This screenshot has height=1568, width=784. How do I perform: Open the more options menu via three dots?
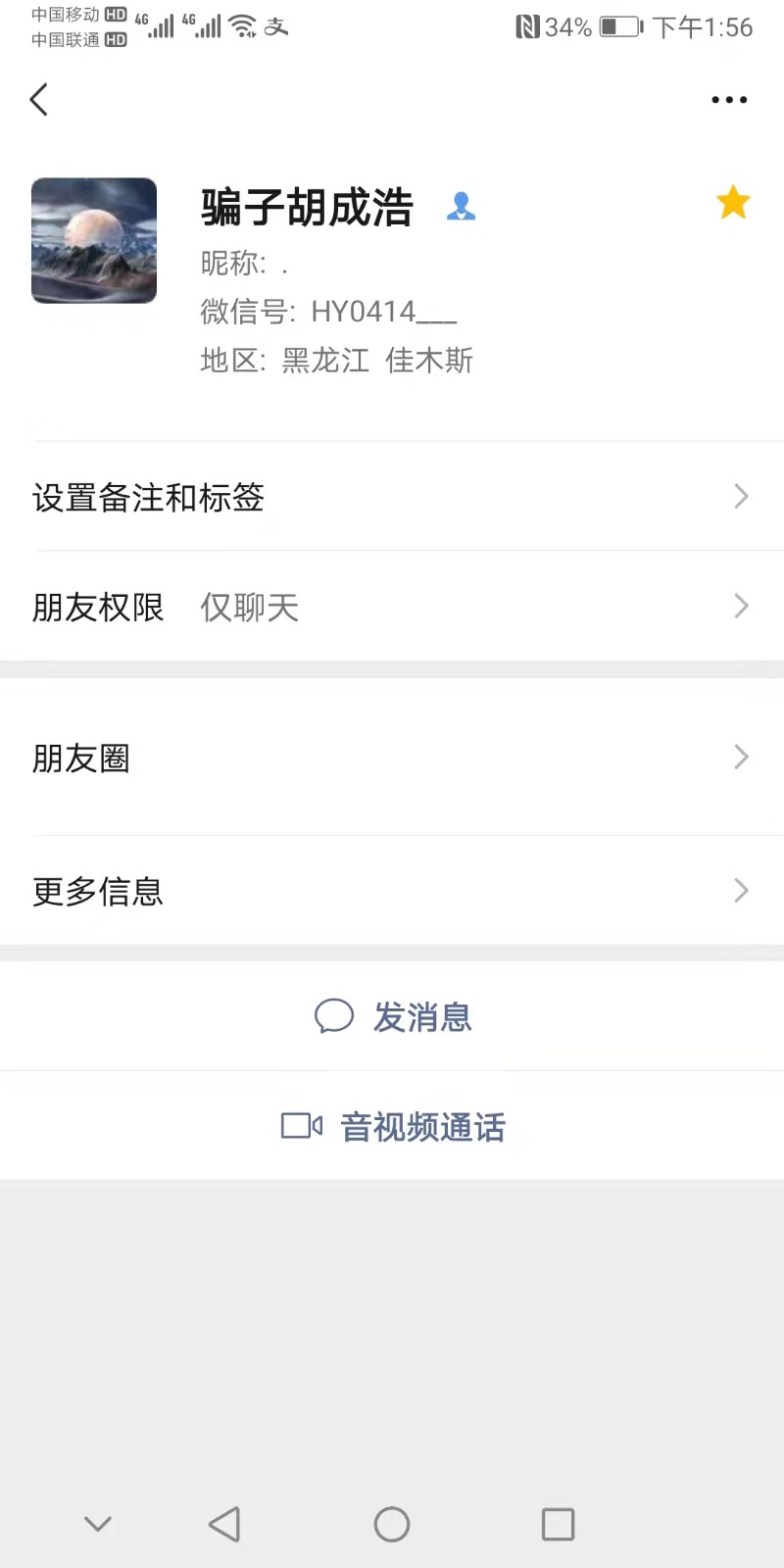[728, 99]
